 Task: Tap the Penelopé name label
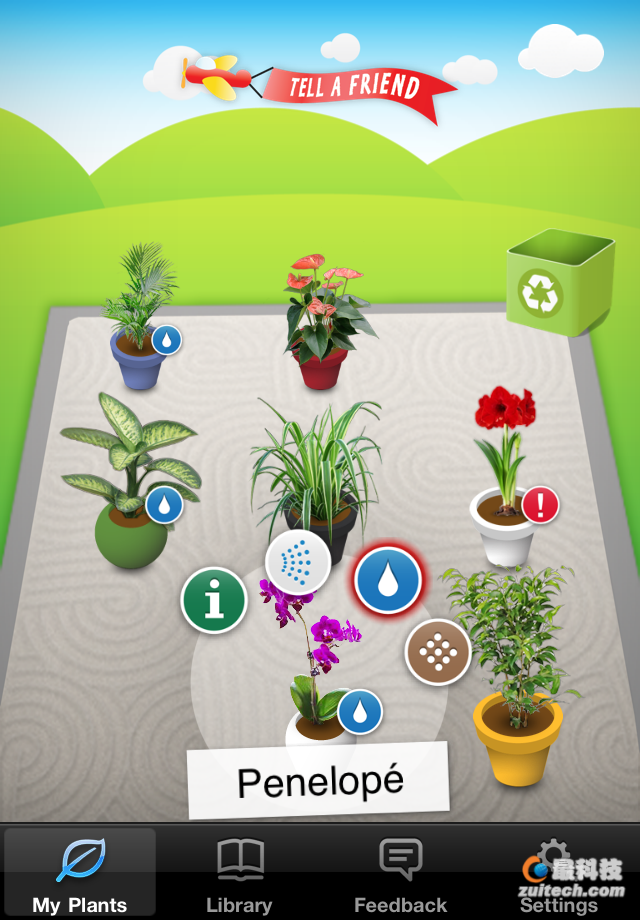pyautogui.click(x=320, y=781)
